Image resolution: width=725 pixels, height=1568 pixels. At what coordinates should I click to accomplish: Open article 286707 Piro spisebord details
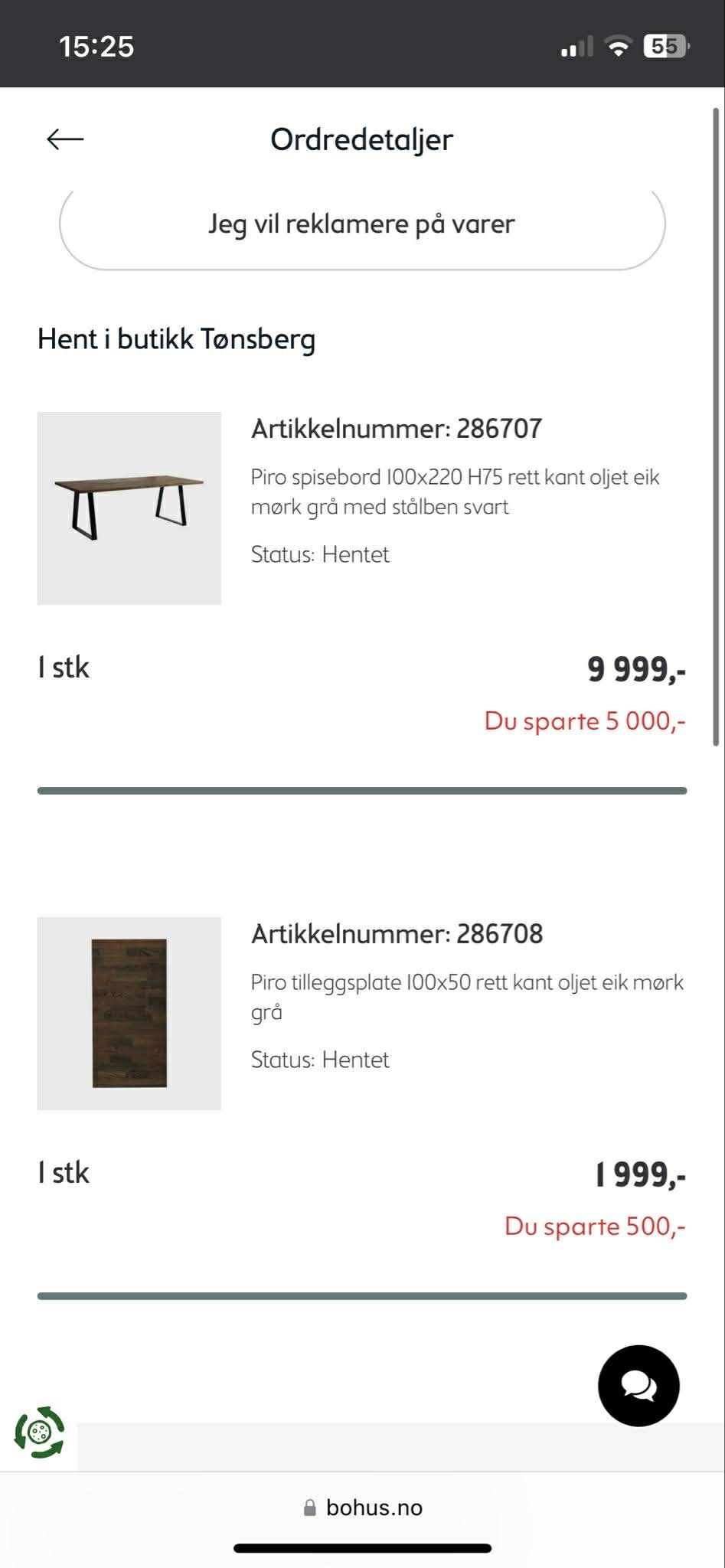[396, 430]
